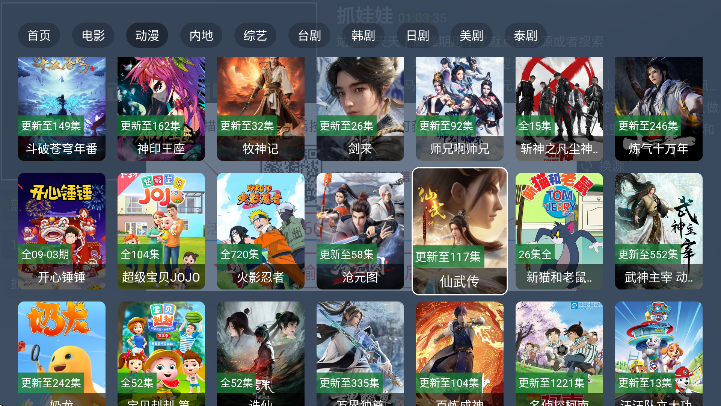Switch to the 电影 tab
Viewport: 721px width, 406px height.
93,35
